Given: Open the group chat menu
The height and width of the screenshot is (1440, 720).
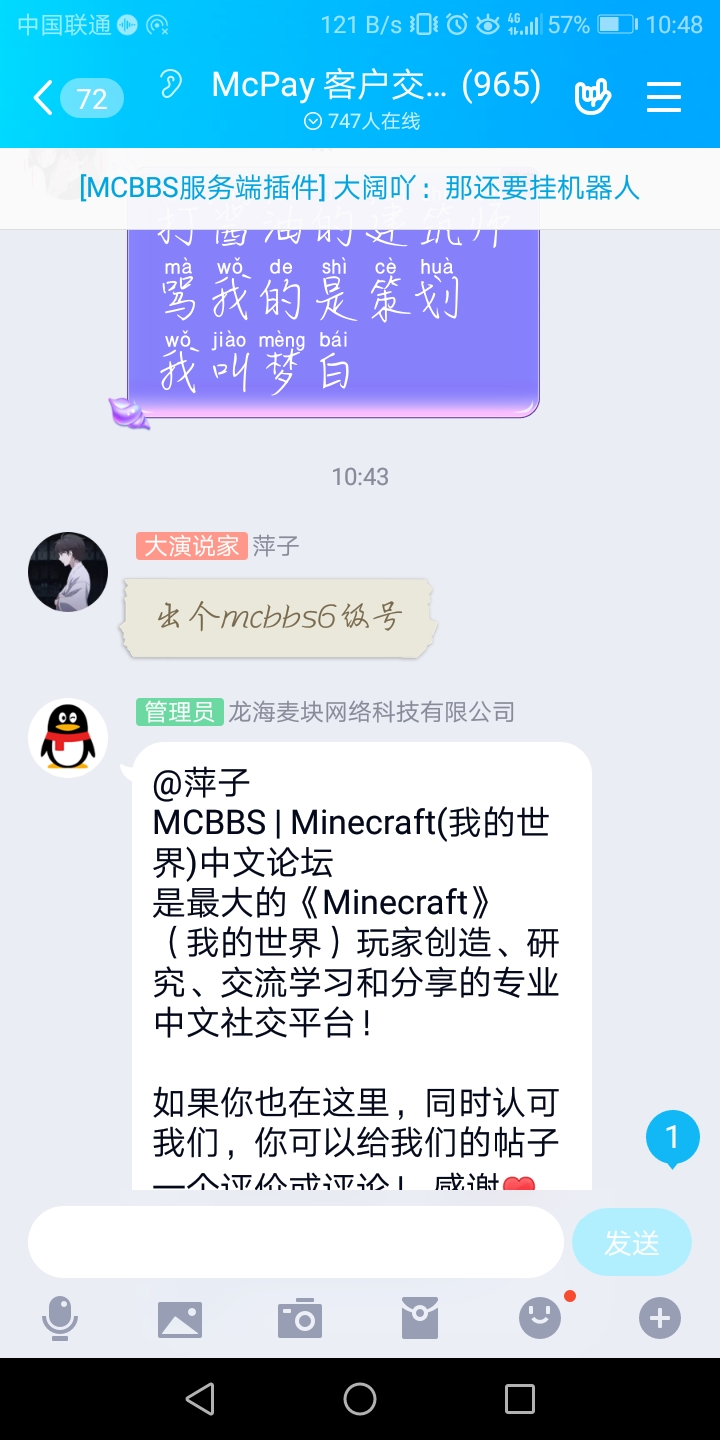Looking at the screenshot, I should point(664,97).
